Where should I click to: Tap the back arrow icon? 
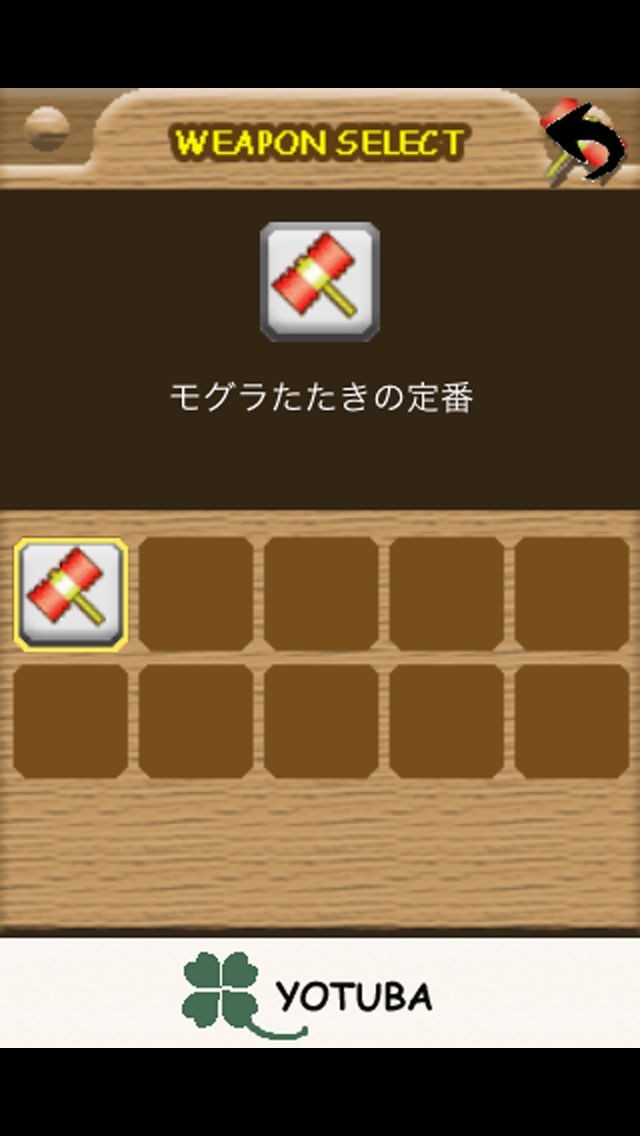(x=584, y=141)
